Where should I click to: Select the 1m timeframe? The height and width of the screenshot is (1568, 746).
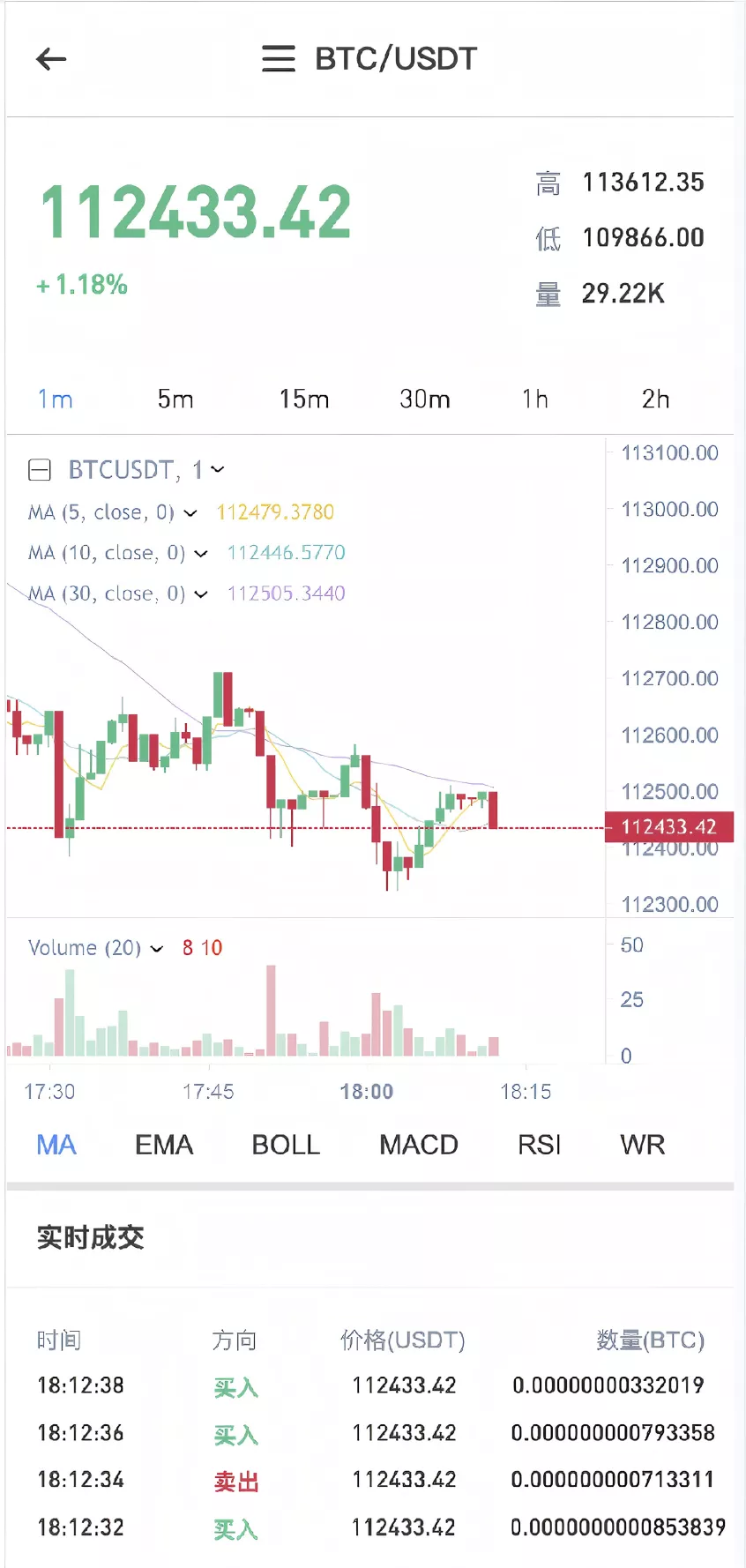tap(55, 399)
